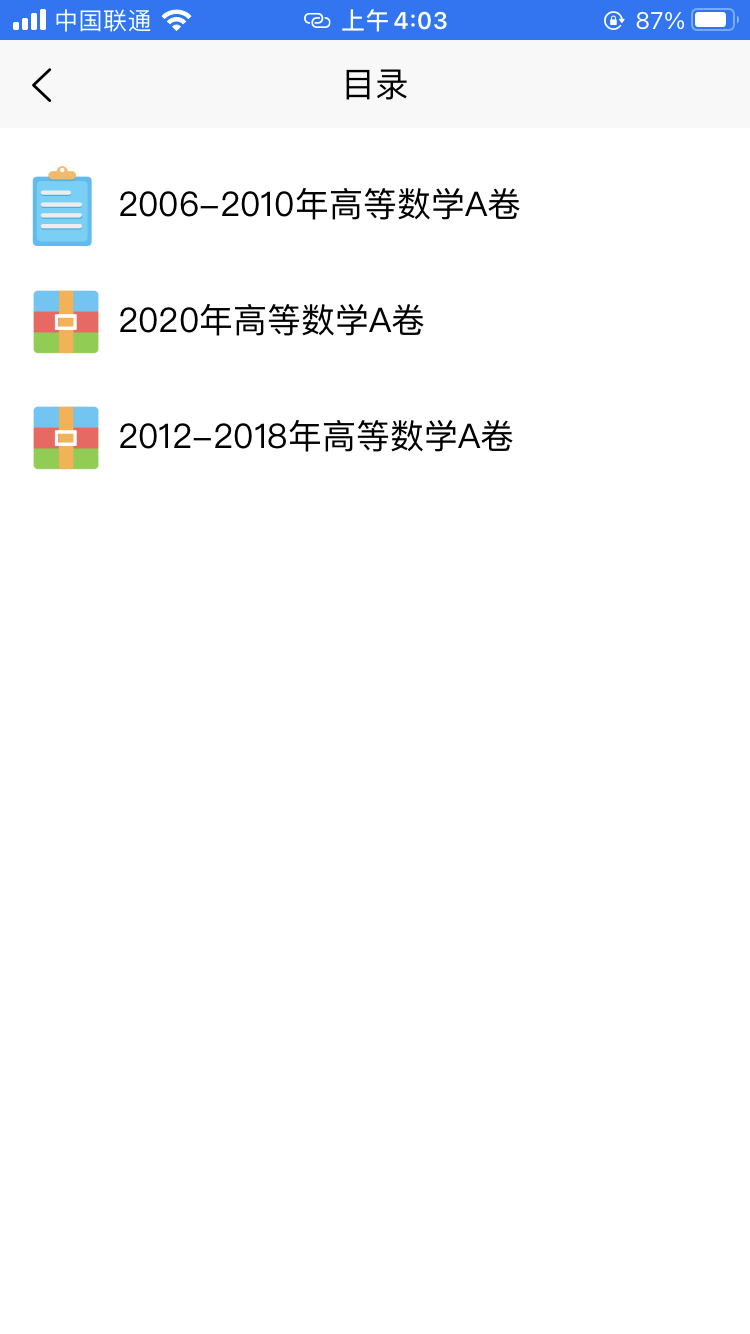
Task: Select 2012-2018年高等数学A卷 archive file
Action: 315,437
